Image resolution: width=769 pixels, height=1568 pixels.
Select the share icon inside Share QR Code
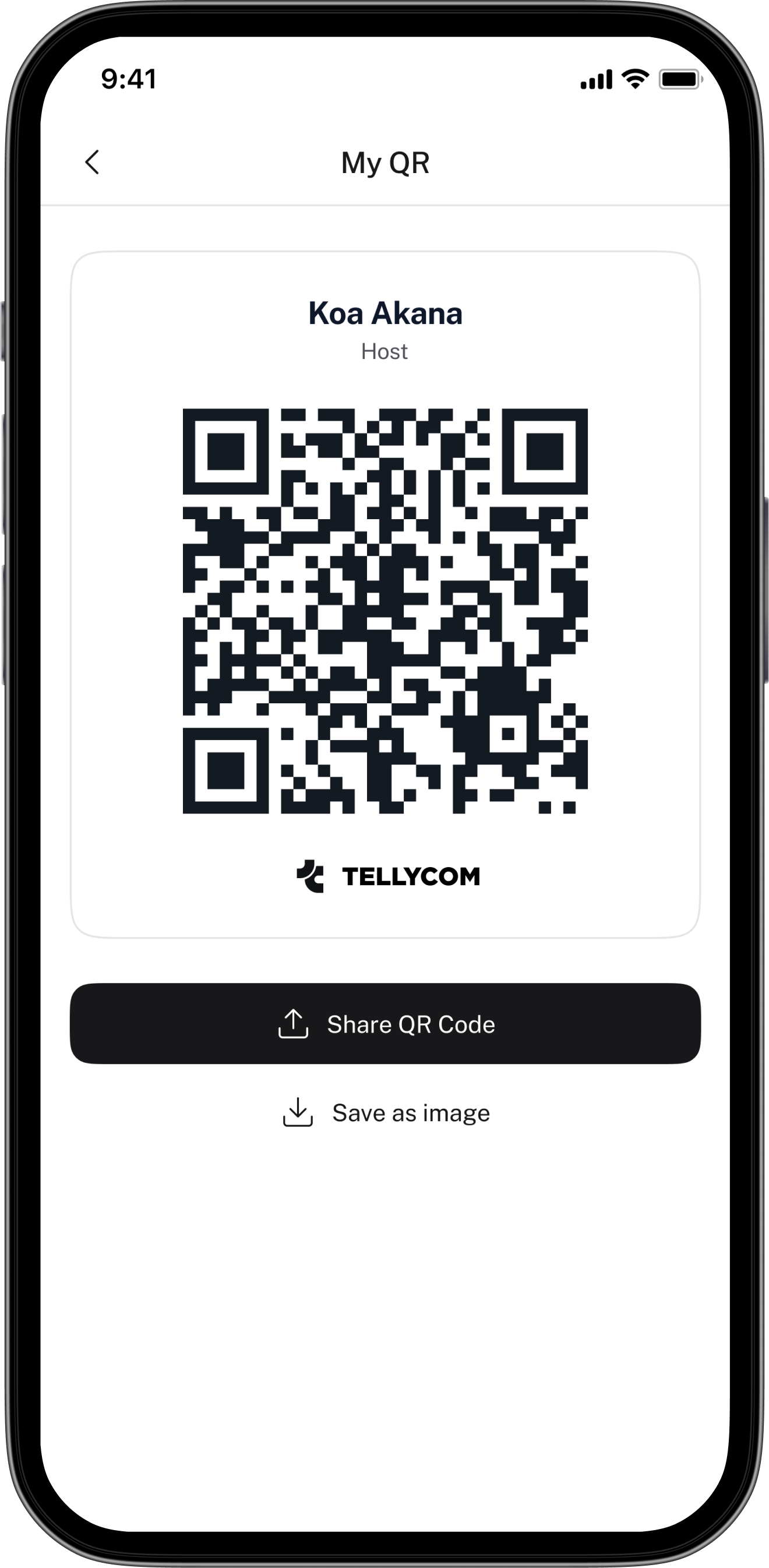click(x=293, y=1023)
